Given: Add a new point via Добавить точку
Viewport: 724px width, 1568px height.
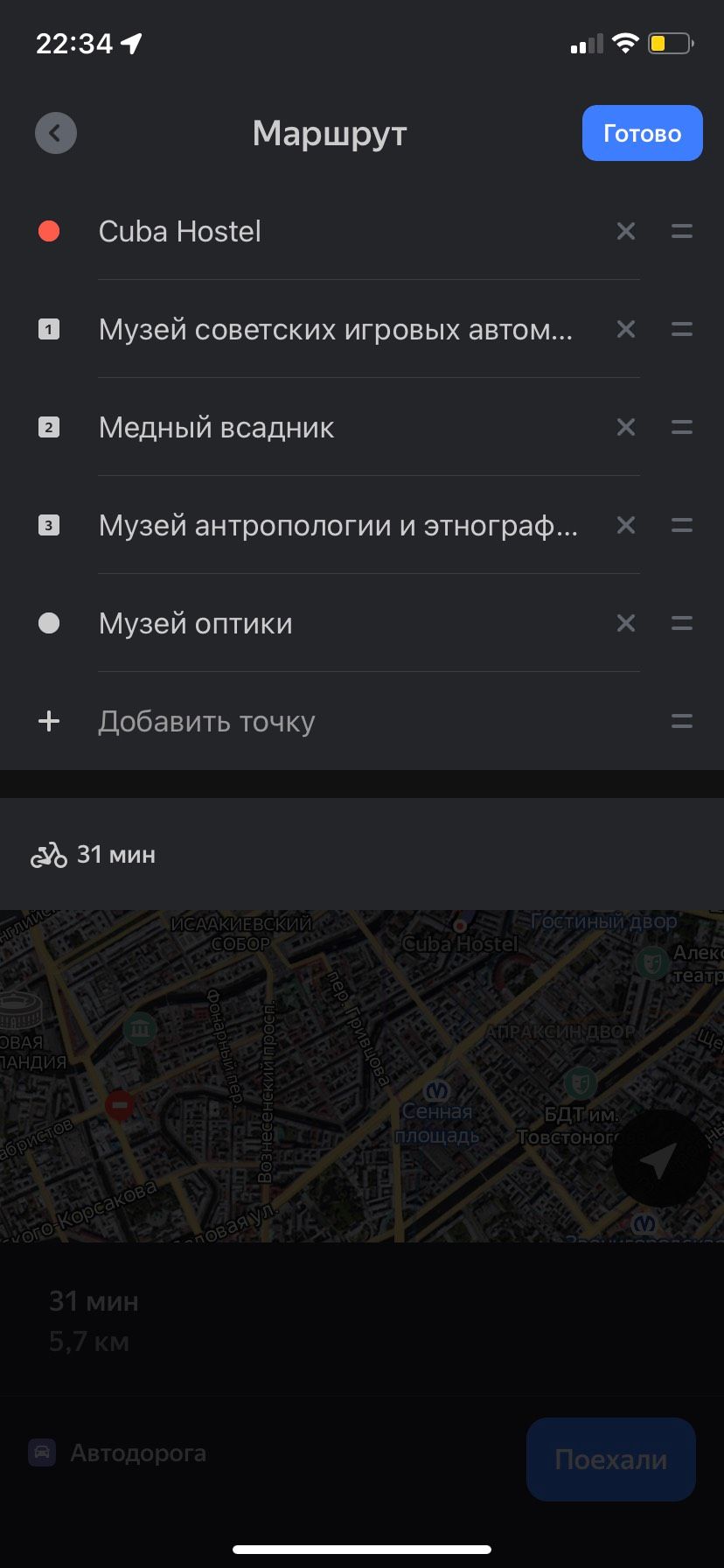Looking at the screenshot, I should [206, 722].
